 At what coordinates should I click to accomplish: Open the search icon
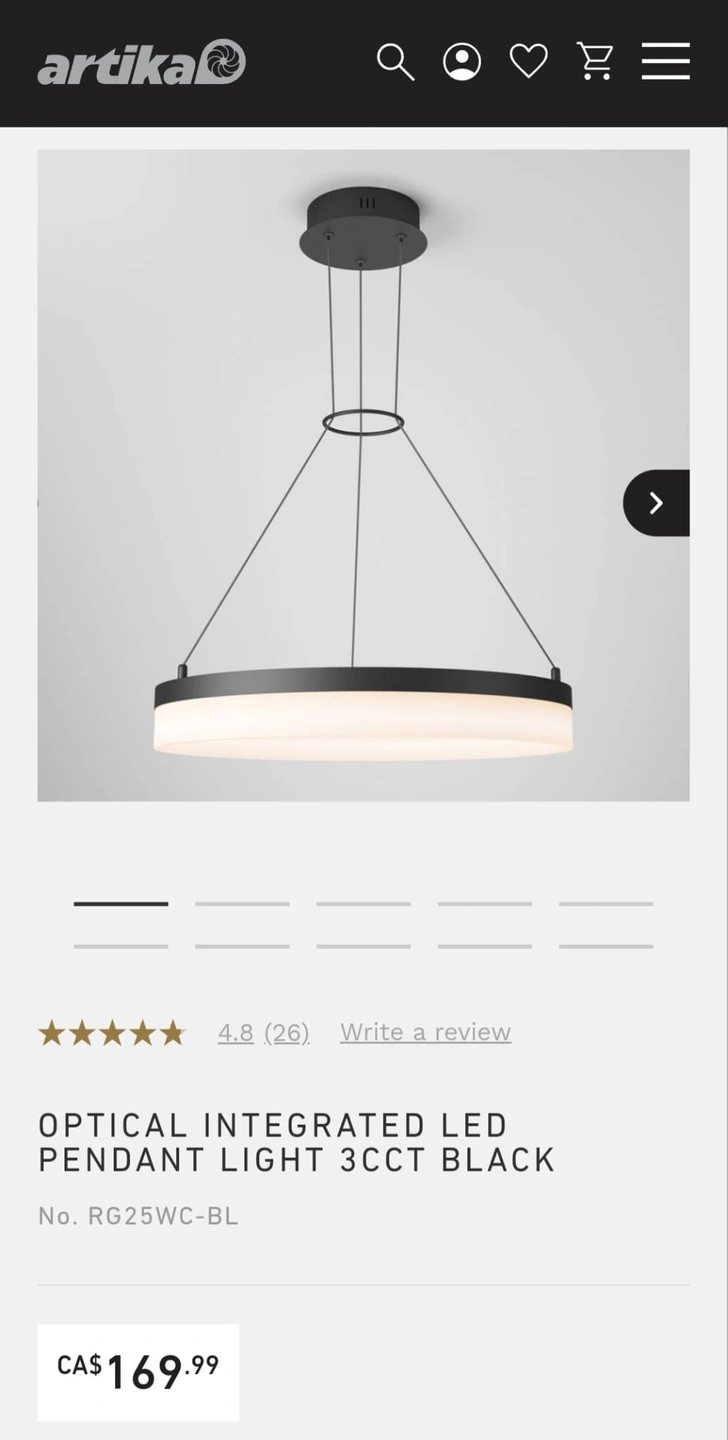point(395,62)
